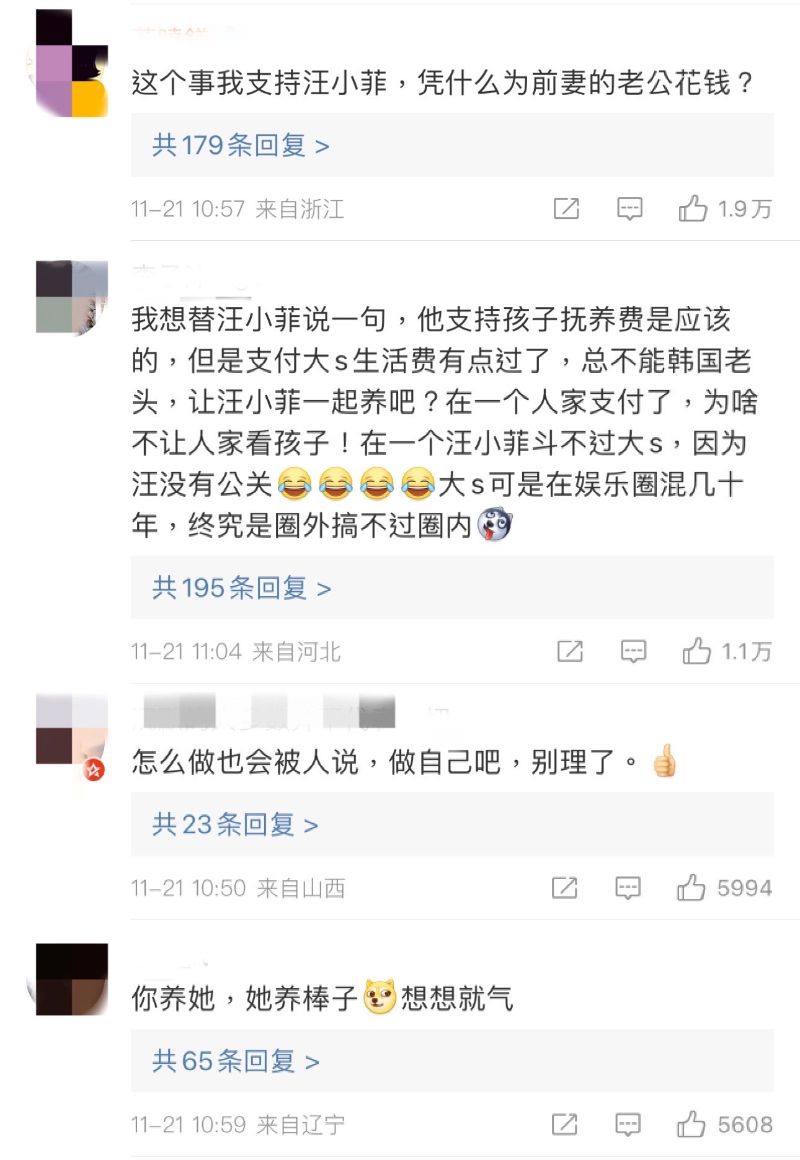Viewport: 800px width, 1160px height.
Task: Repost the comment from 山西
Action: click(x=565, y=888)
